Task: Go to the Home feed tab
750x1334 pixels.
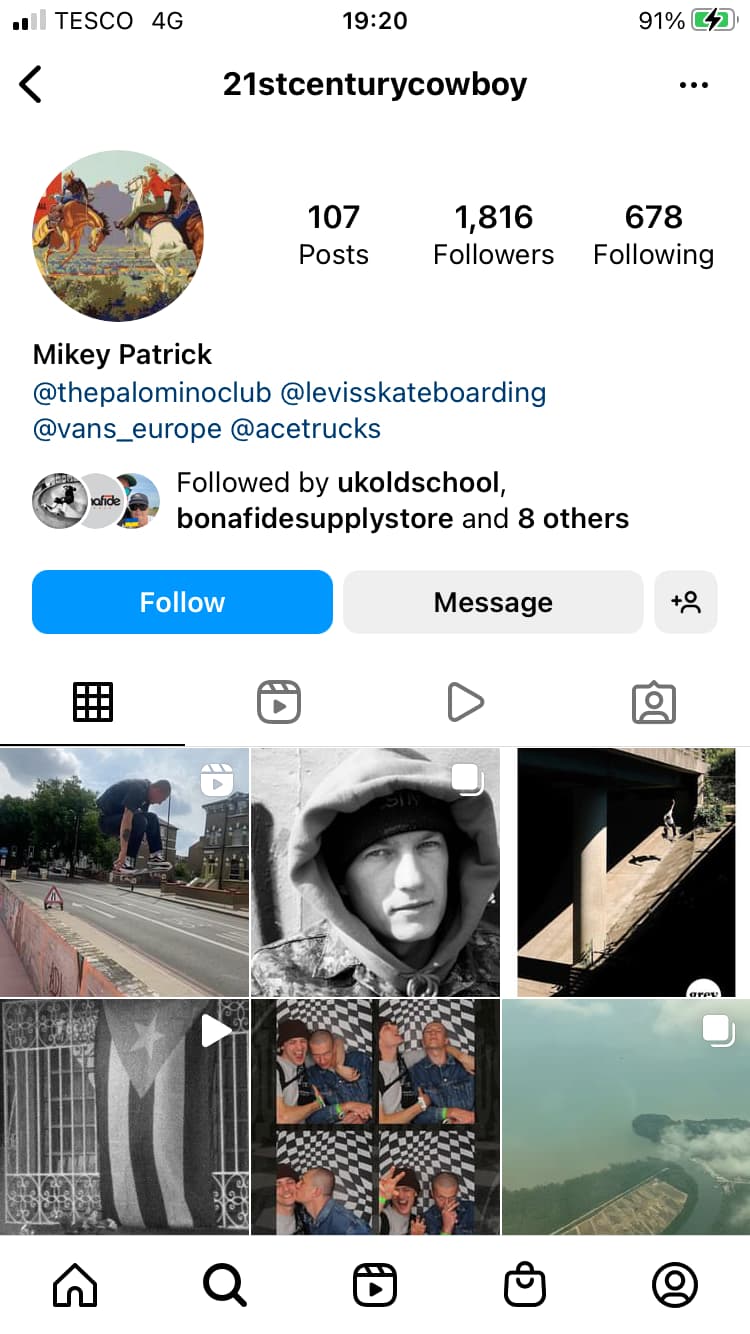Action: click(x=75, y=1284)
